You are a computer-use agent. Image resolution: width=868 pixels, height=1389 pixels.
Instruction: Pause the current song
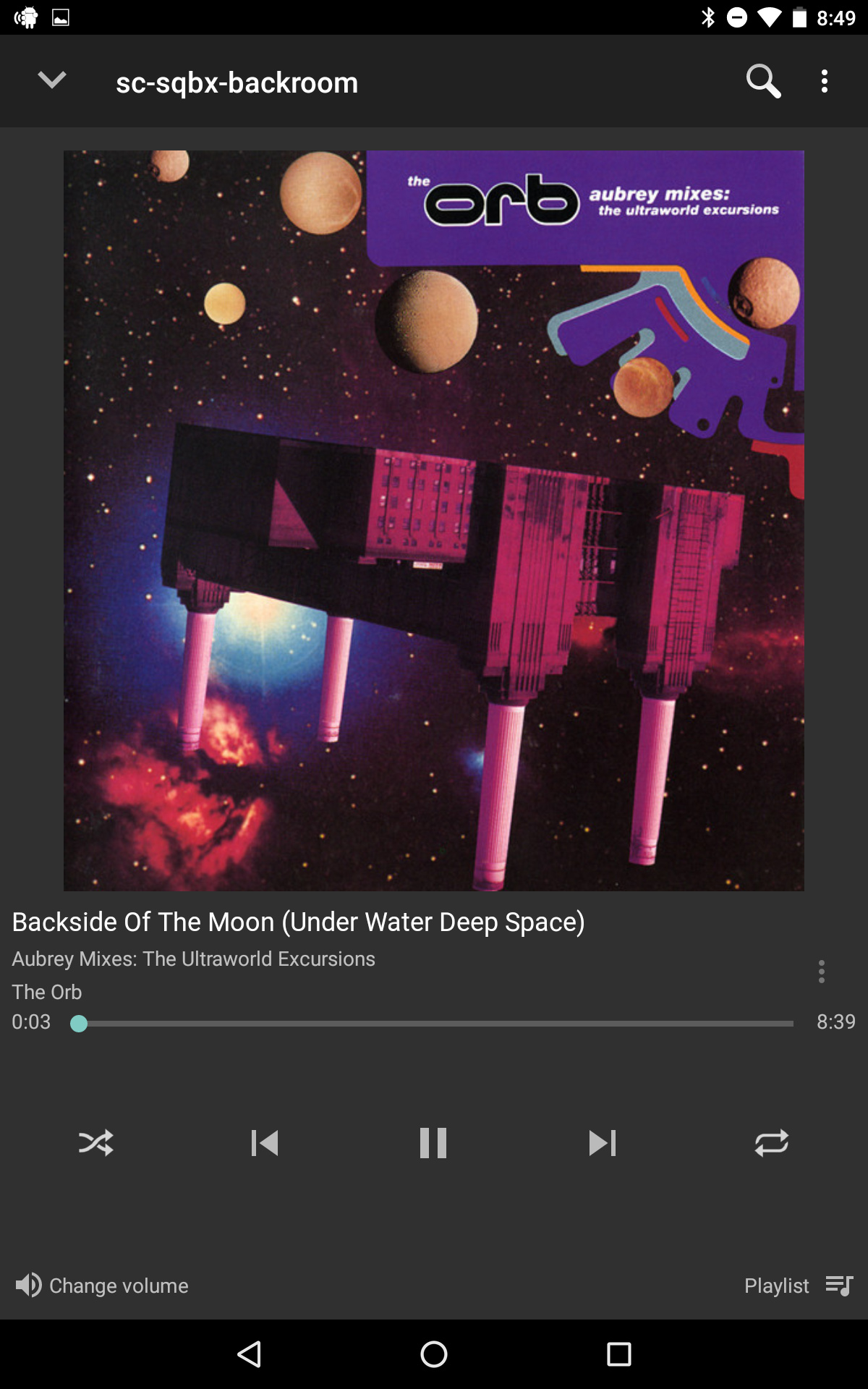(433, 1143)
